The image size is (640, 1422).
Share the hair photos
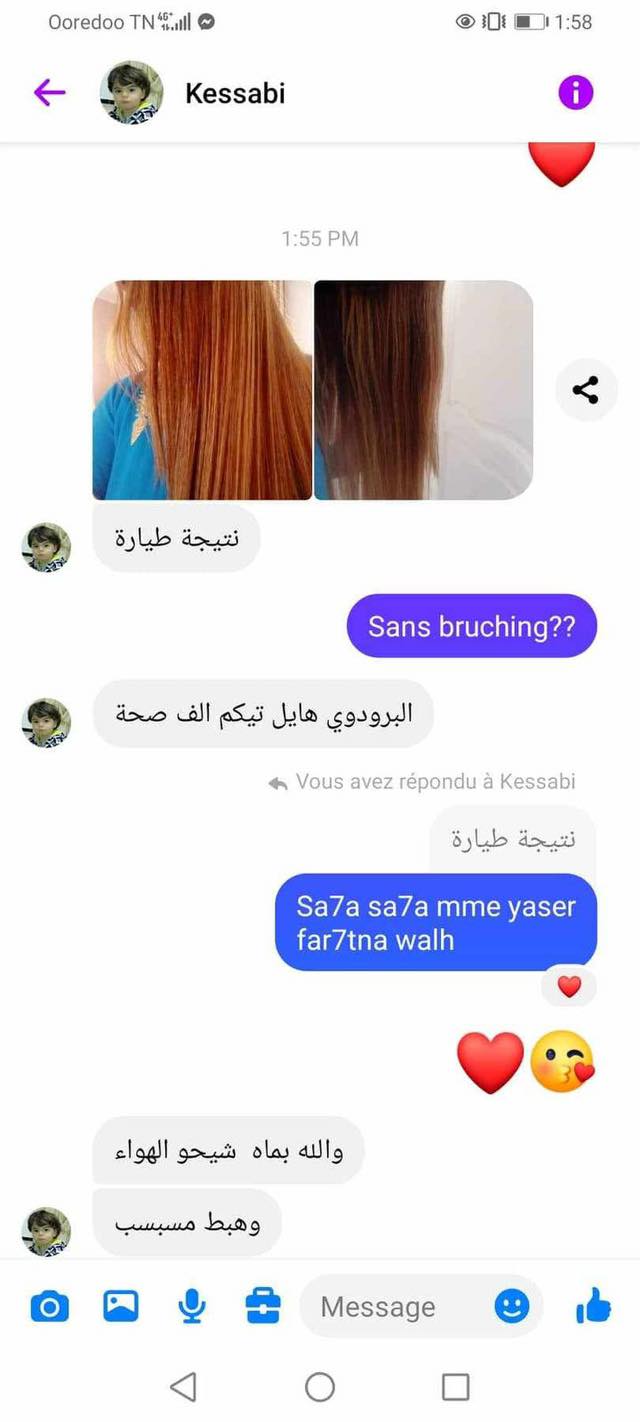[586, 390]
